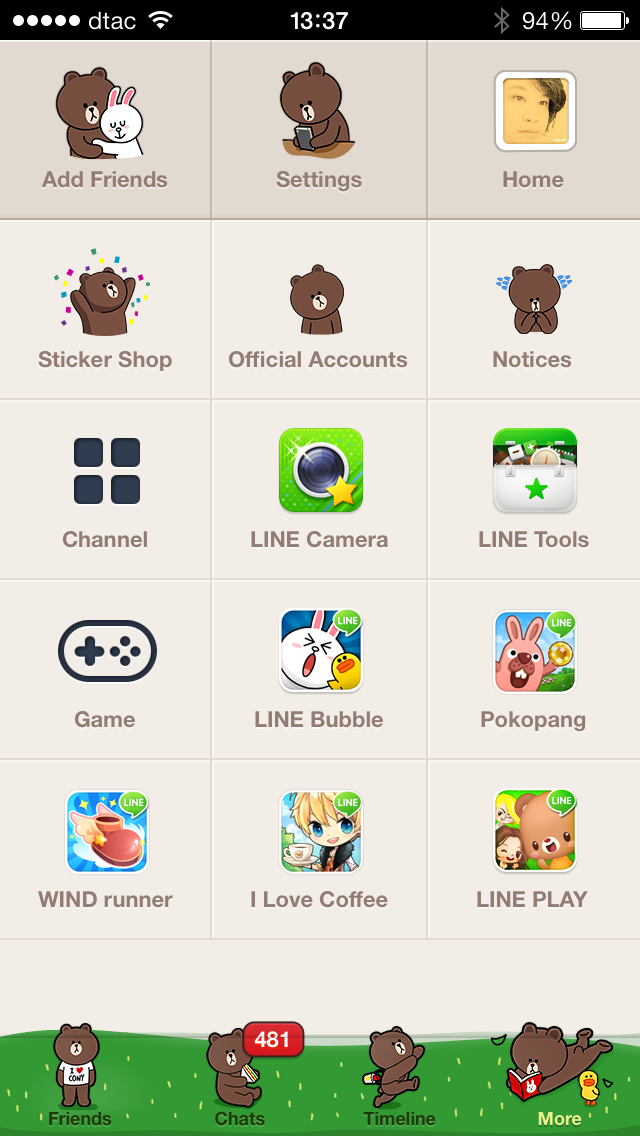This screenshot has width=640, height=1136.
Task: Check the Notices section
Action: coord(532,310)
